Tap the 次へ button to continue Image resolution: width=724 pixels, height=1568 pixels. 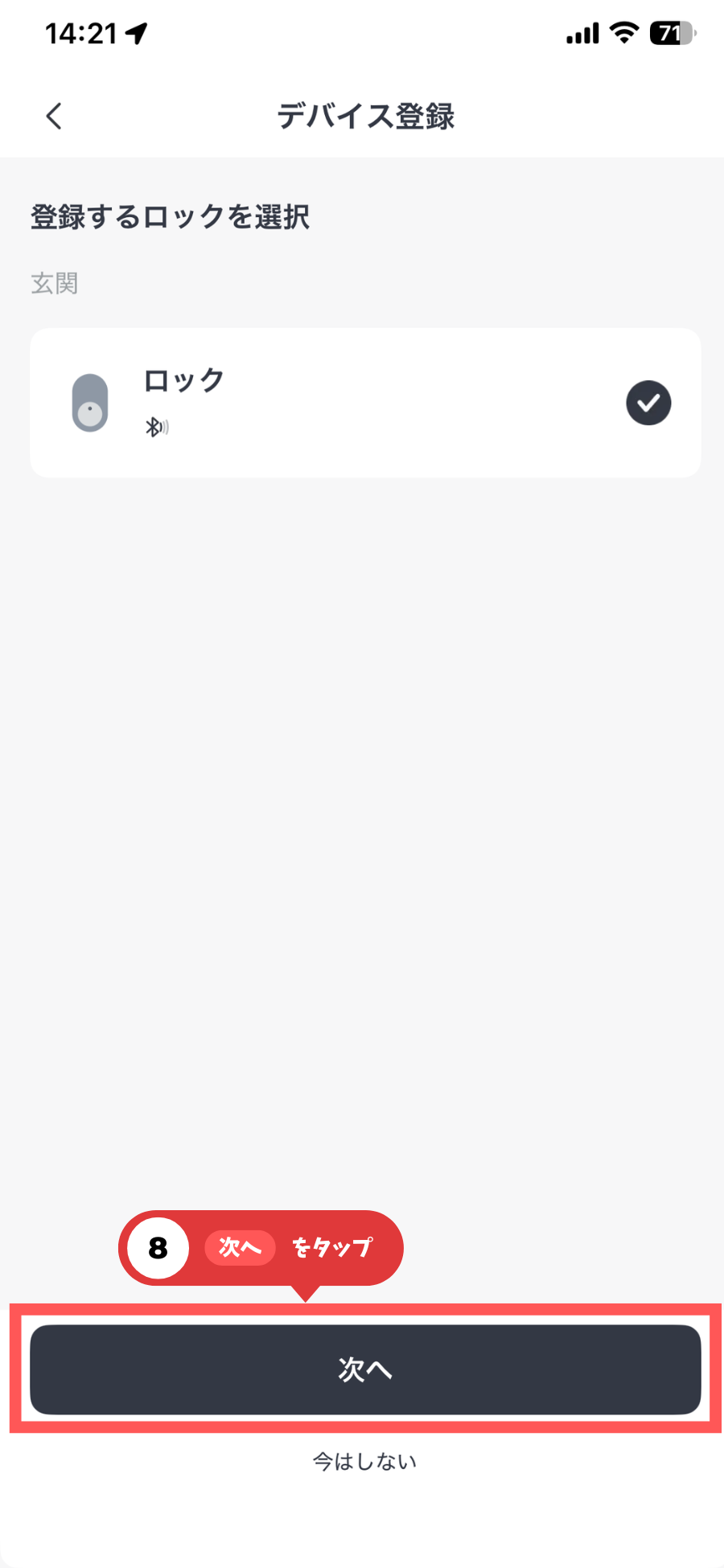coord(365,1369)
